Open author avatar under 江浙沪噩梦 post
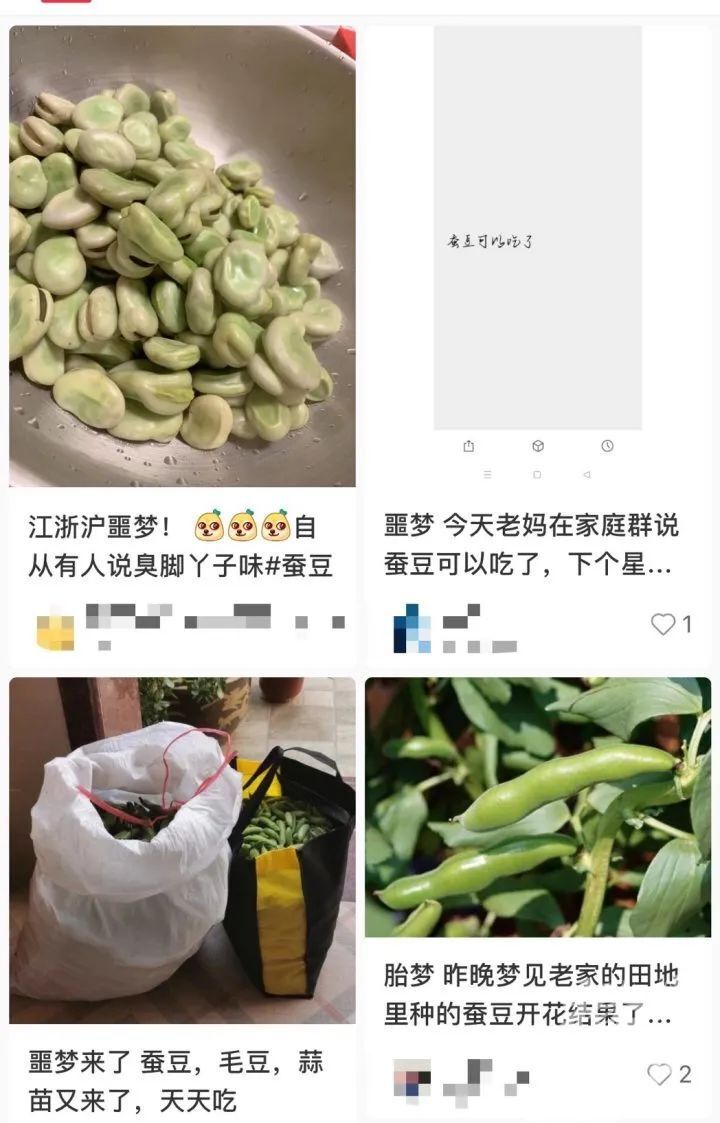The image size is (720, 1123). pos(56,628)
